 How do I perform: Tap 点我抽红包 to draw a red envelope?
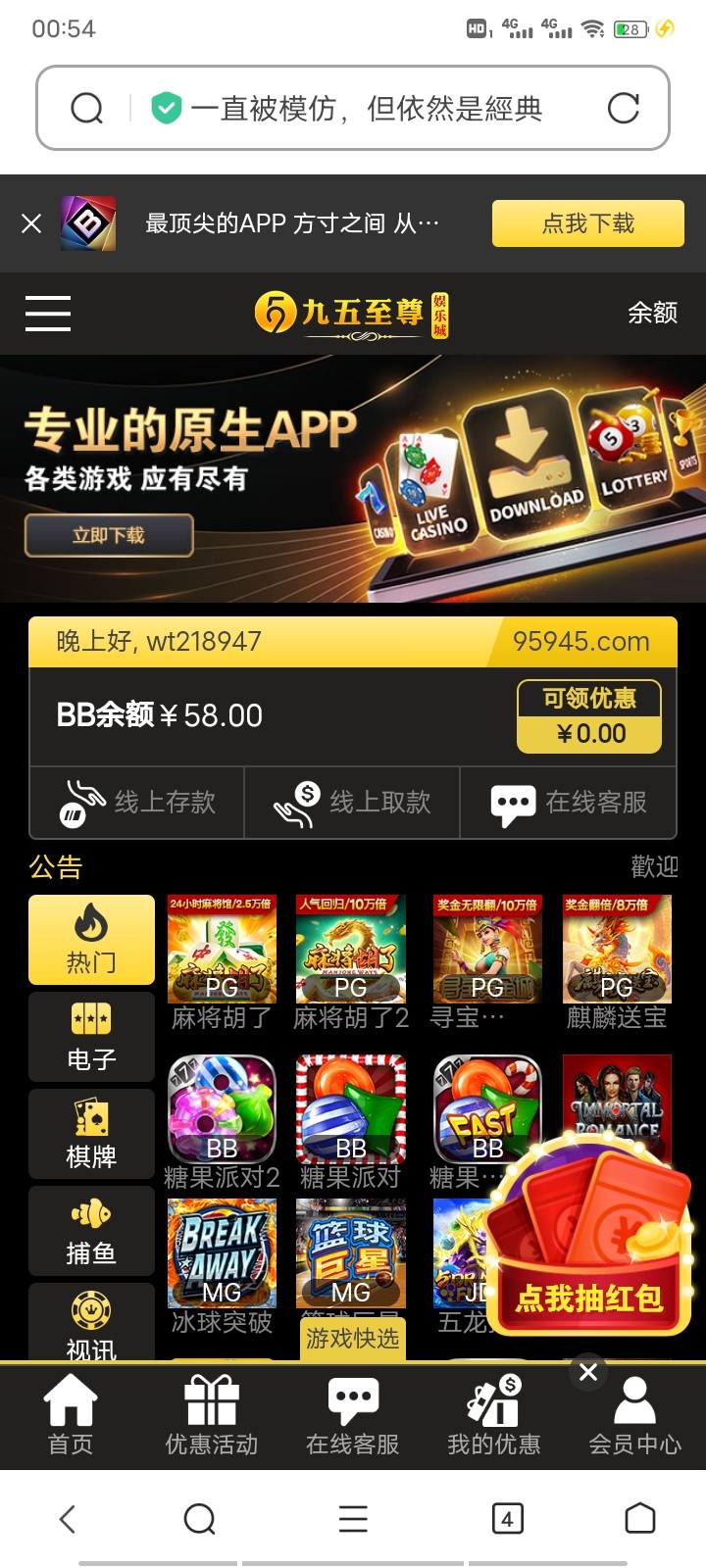point(589,1298)
